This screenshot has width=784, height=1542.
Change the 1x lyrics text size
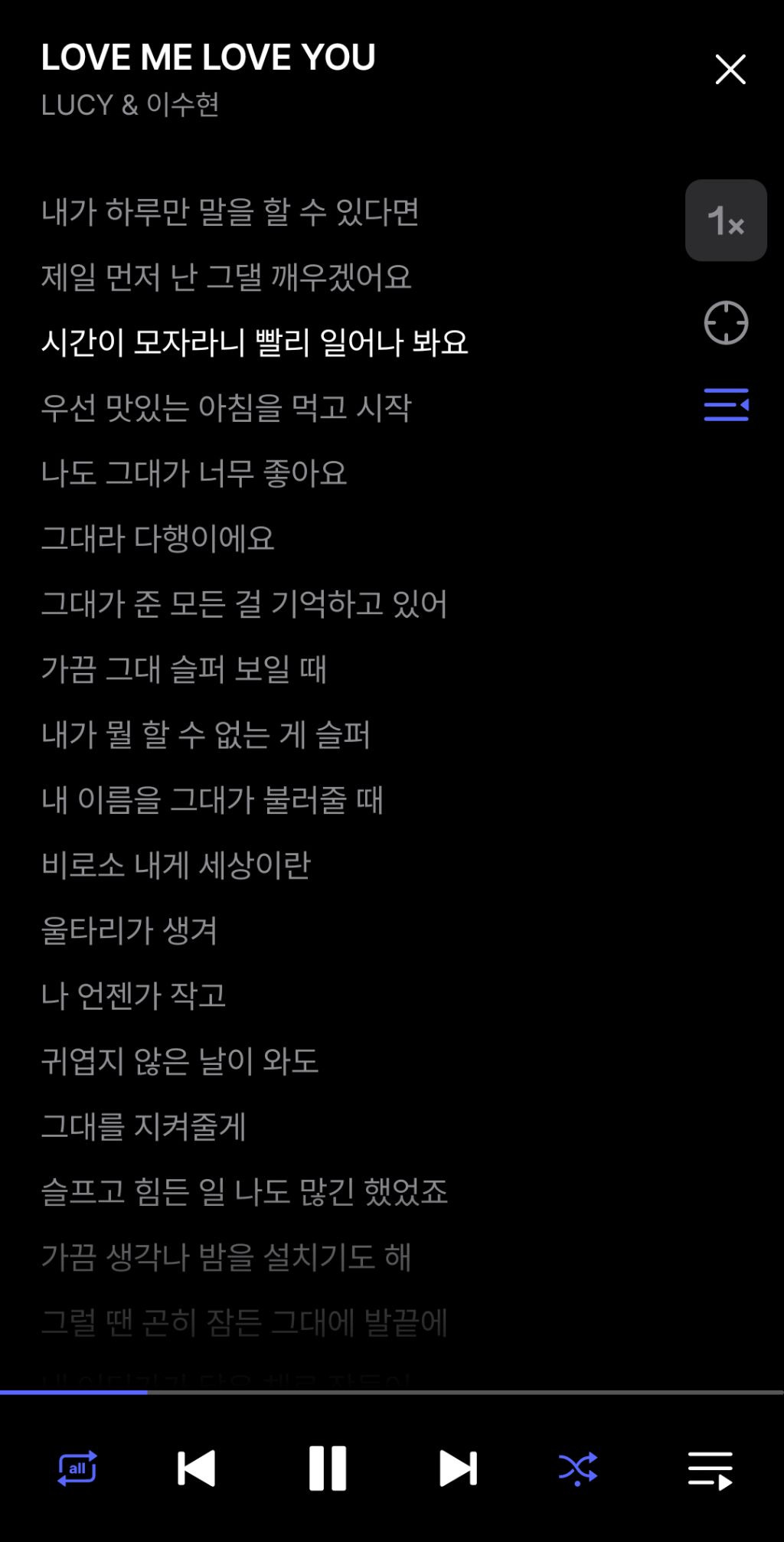(x=725, y=221)
